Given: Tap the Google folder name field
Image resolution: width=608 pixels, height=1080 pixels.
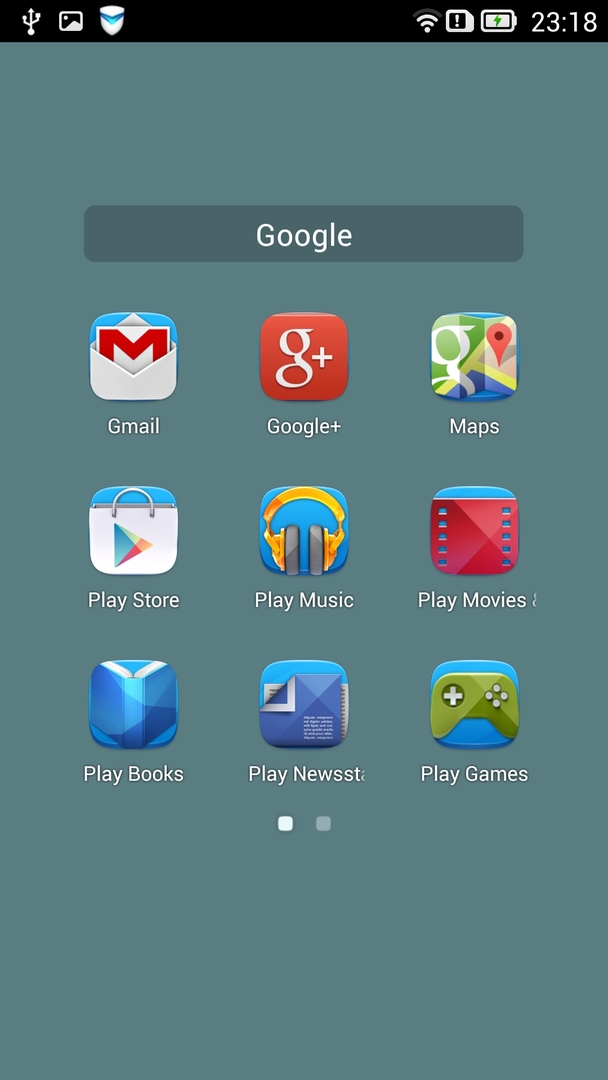Looking at the screenshot, I should [303, 234].
